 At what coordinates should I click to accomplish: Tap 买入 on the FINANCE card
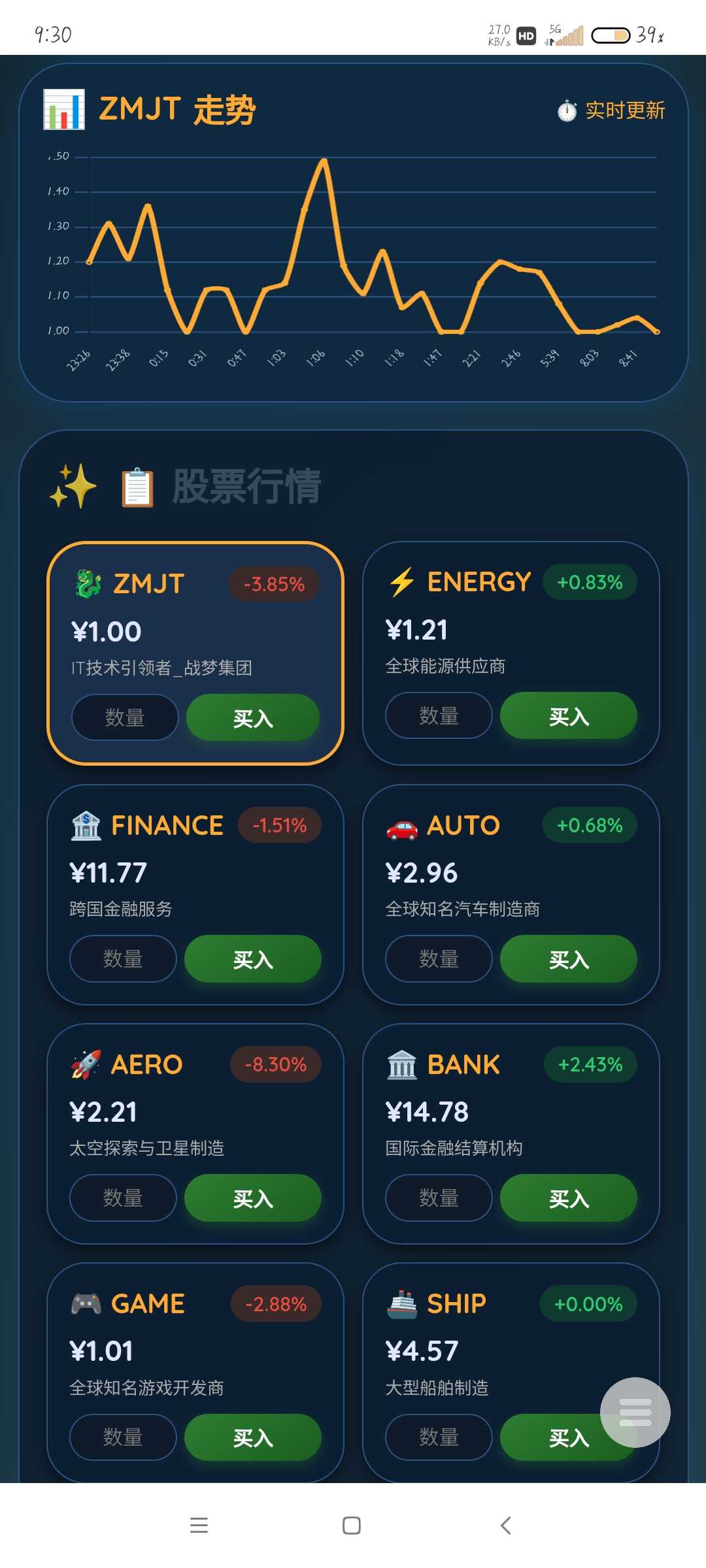click(x=253, y=959)
